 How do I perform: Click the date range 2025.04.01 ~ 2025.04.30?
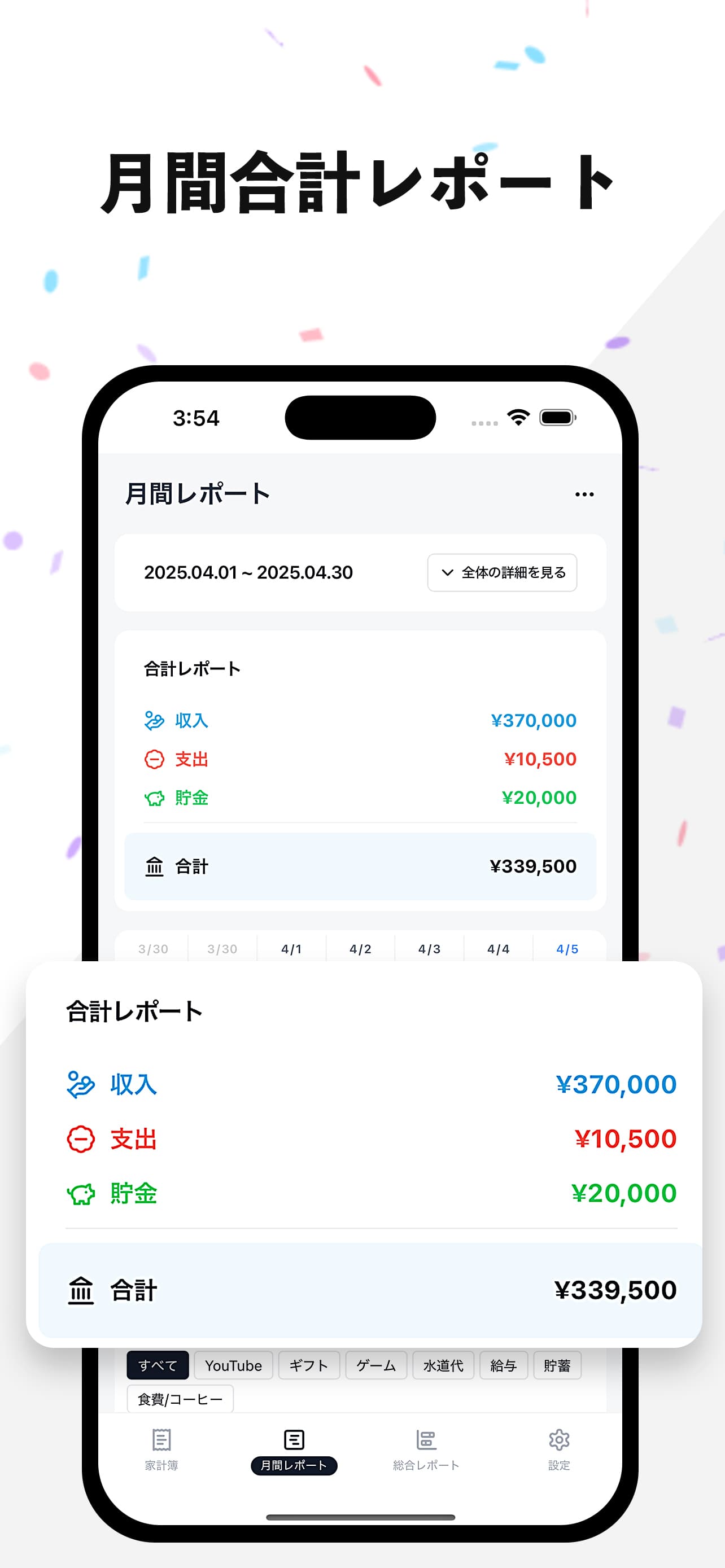tap(248, 572)
